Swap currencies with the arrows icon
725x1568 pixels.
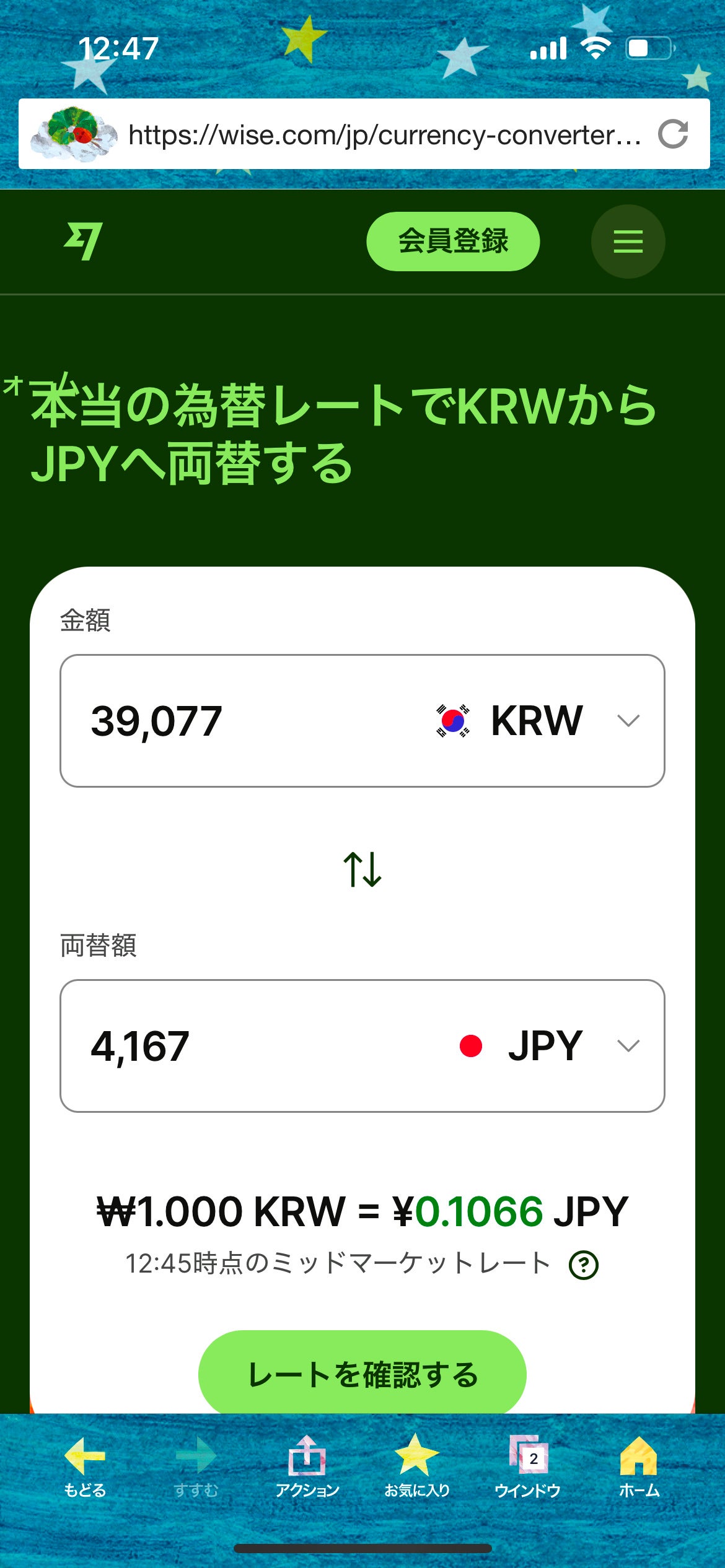coord(362,869)
